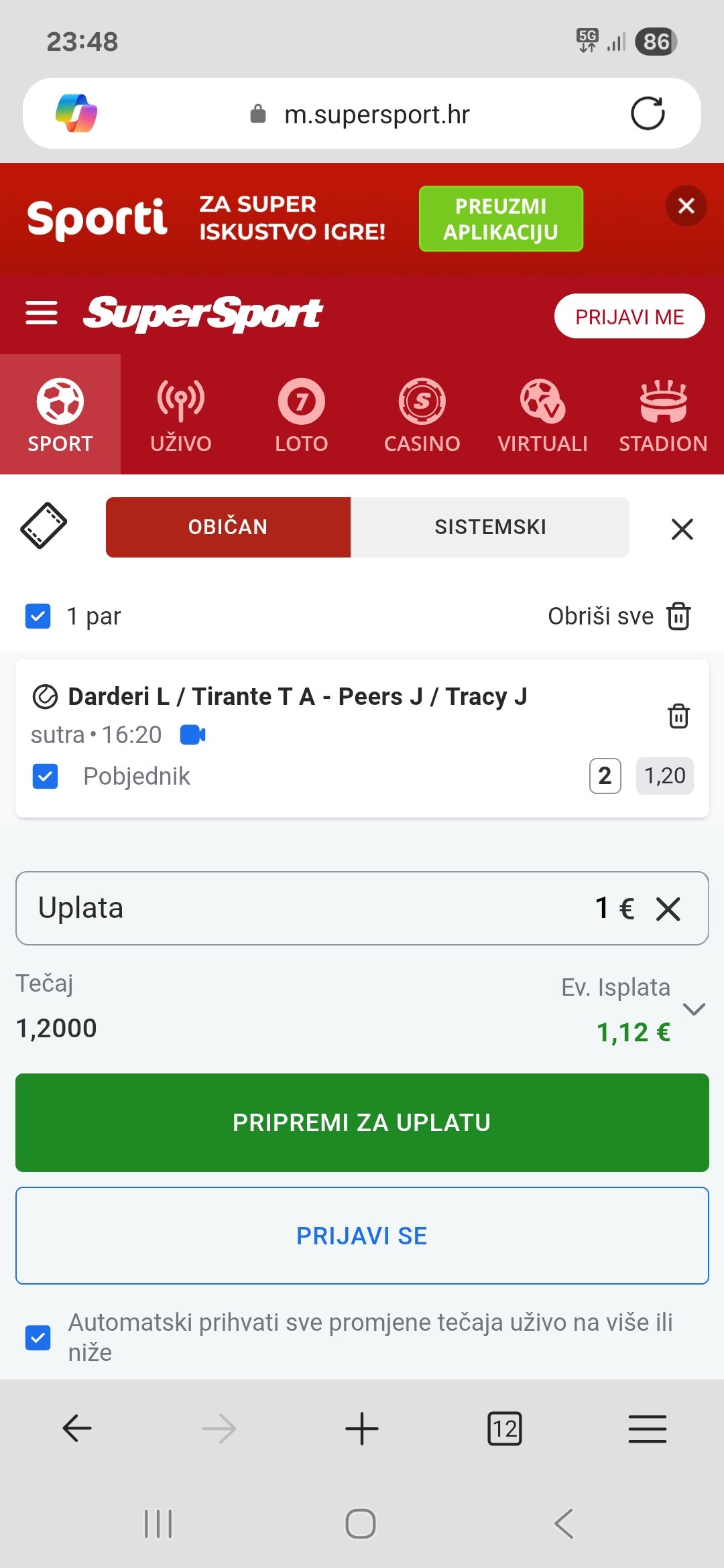Open the hamburger drawer menu
The width and height of the screenshot is (724, 1568).
coord(42,313)
